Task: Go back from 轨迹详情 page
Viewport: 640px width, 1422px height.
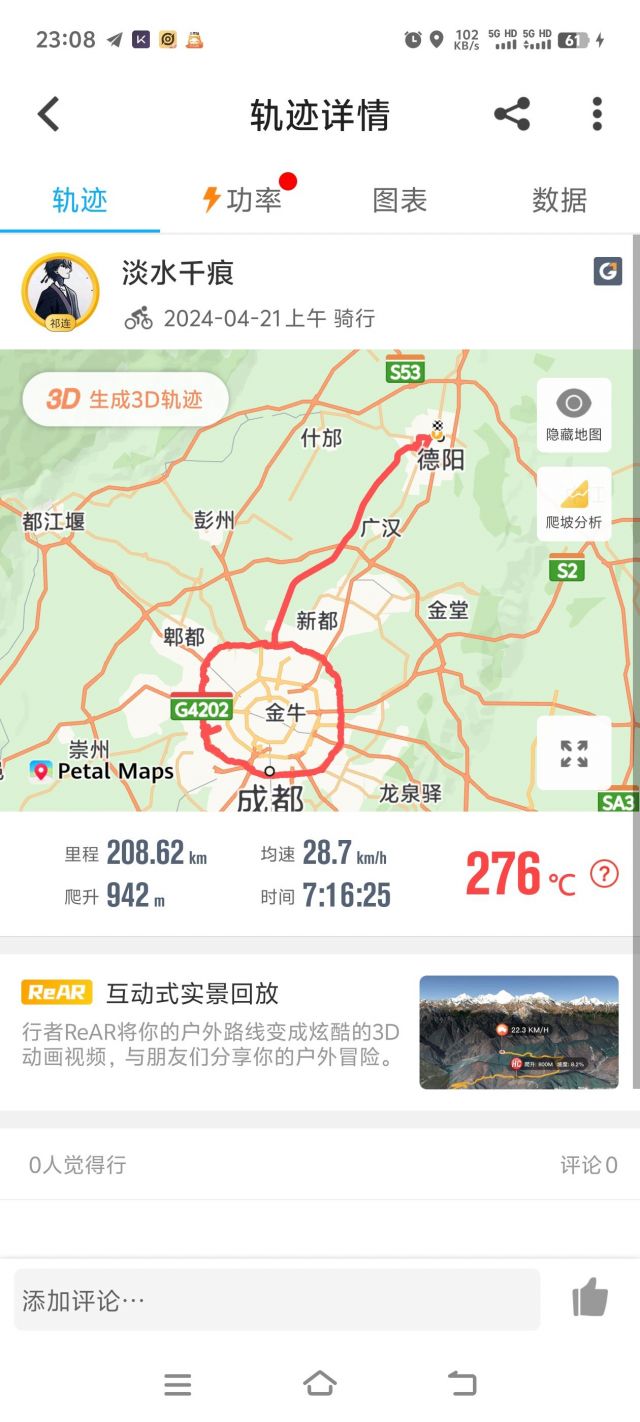Action: (x=49, y=114)
